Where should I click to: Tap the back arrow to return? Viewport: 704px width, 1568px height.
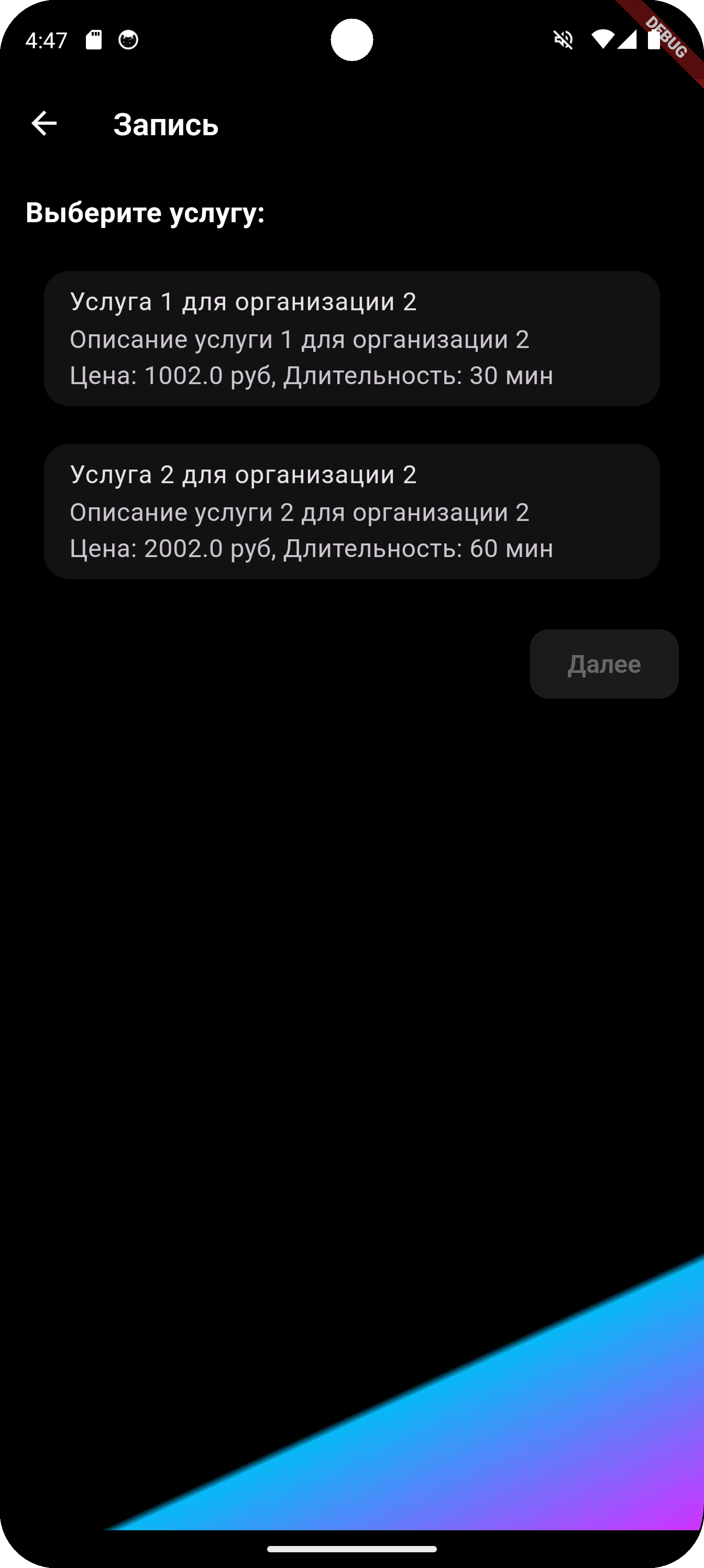point(42,125)
